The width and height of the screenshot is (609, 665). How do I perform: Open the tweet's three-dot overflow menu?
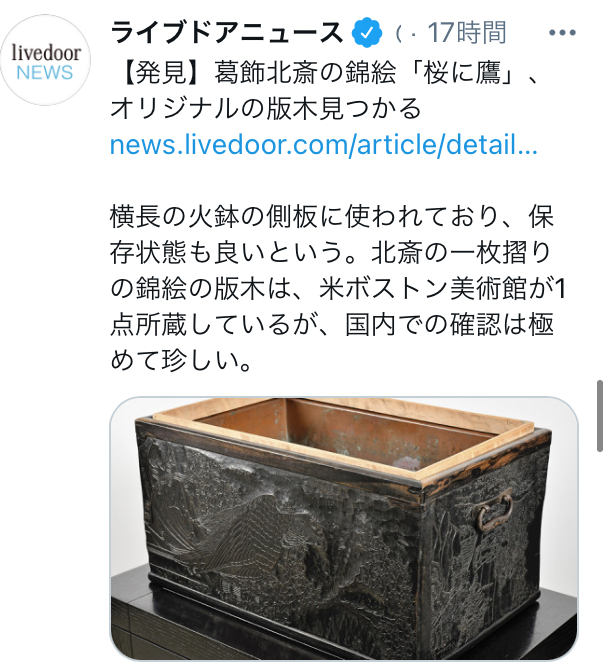click(562, 33)
